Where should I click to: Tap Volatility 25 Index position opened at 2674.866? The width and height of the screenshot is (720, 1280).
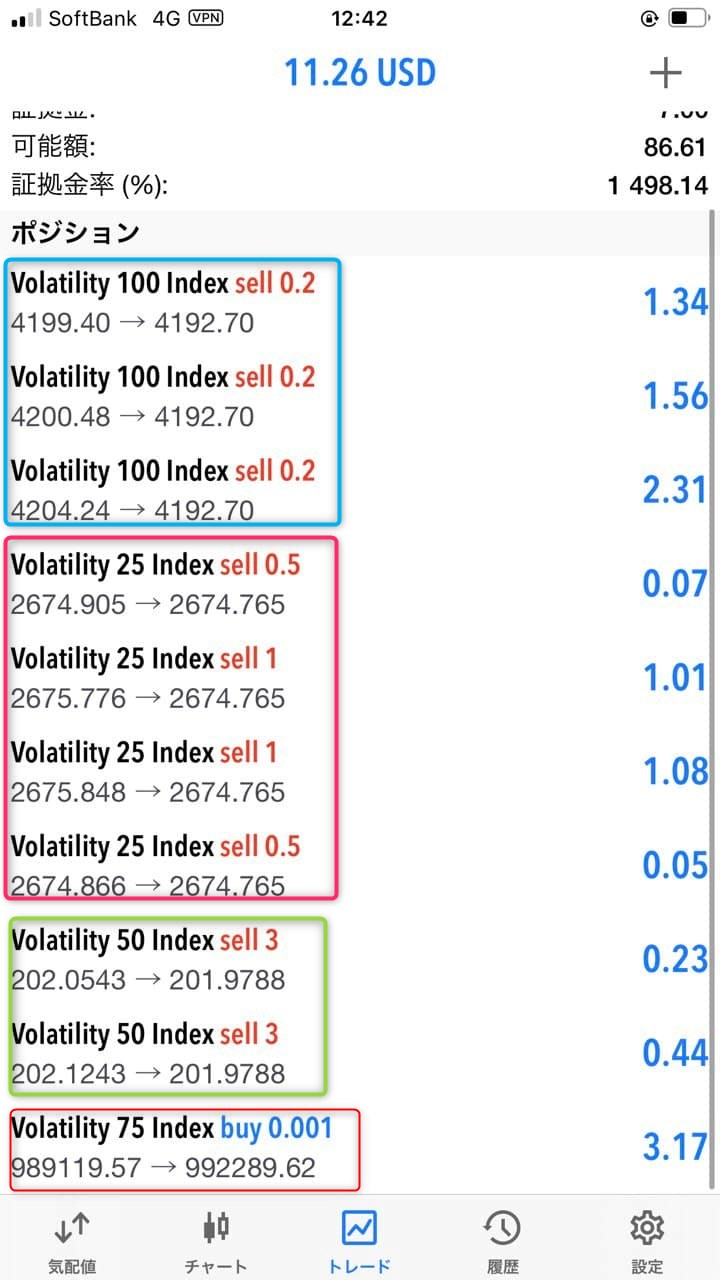coord(360,866)
